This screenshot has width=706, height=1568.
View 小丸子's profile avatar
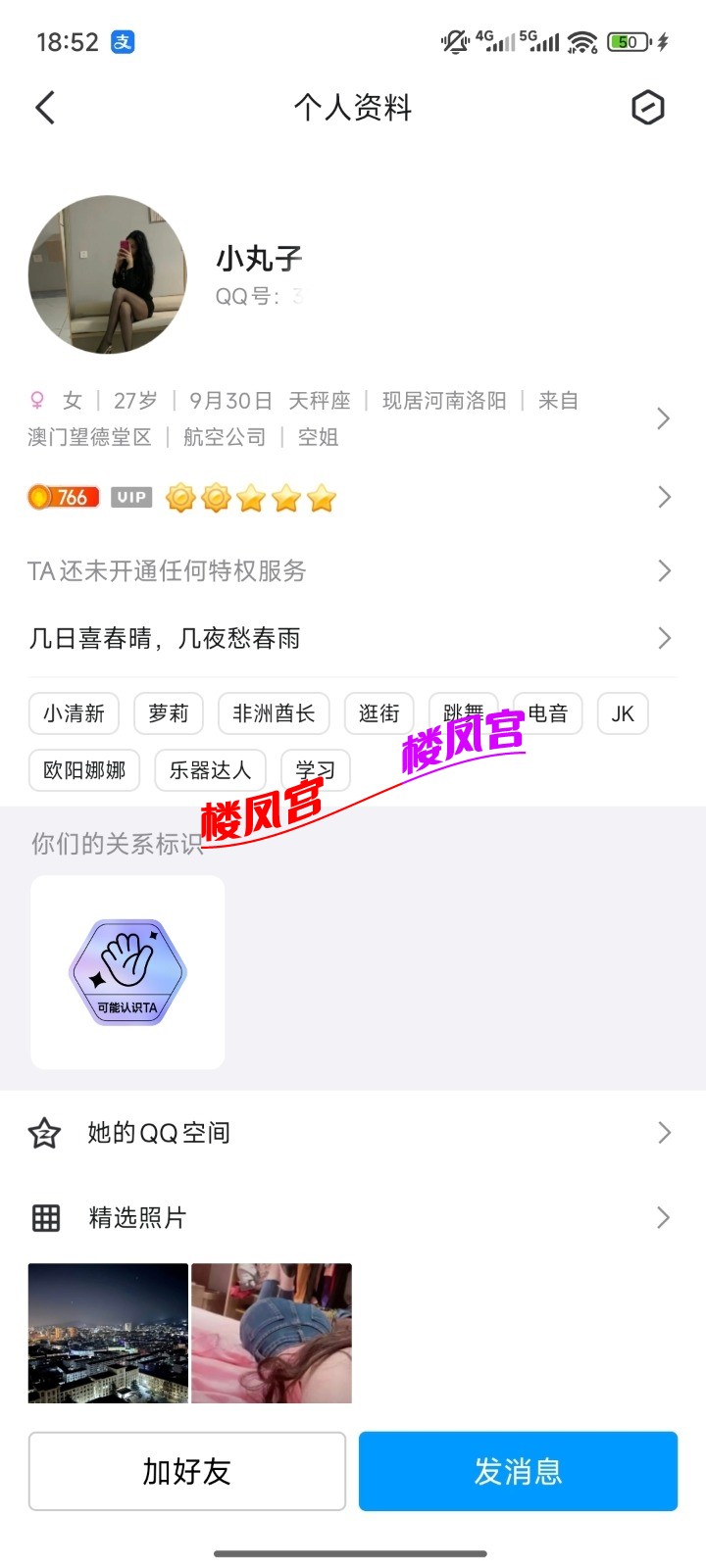pos(108,274)
